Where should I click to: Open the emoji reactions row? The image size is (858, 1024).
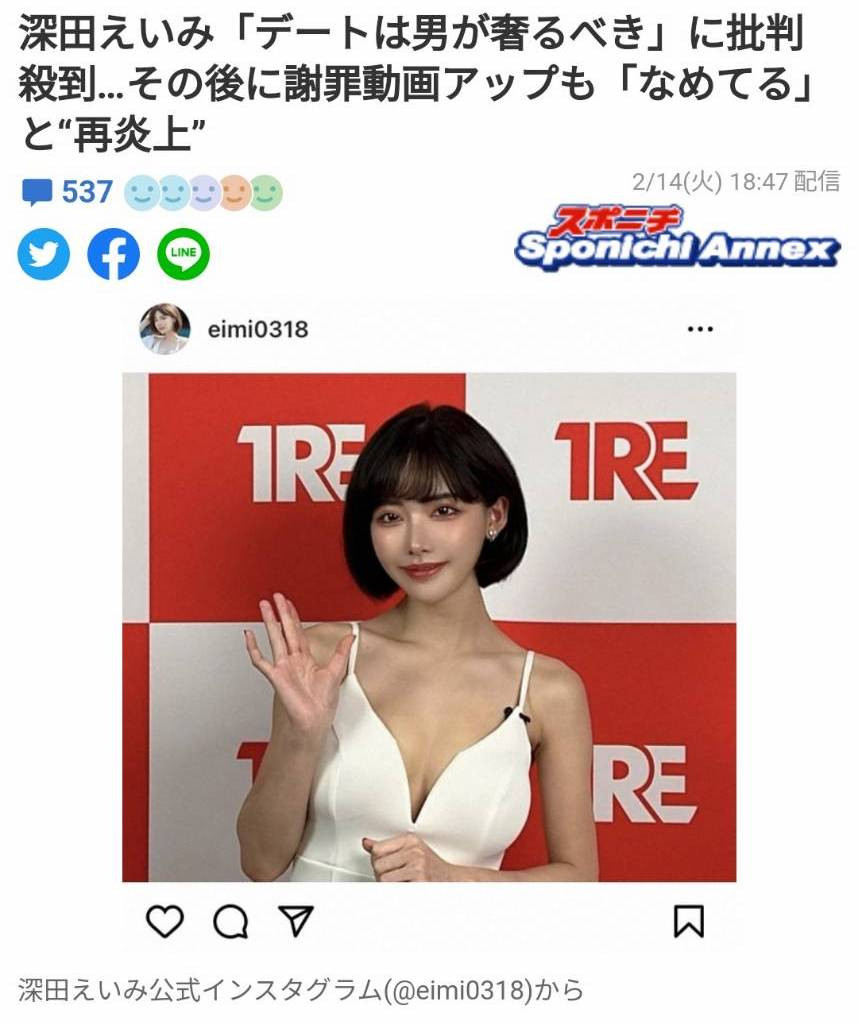tap(204, 192)
